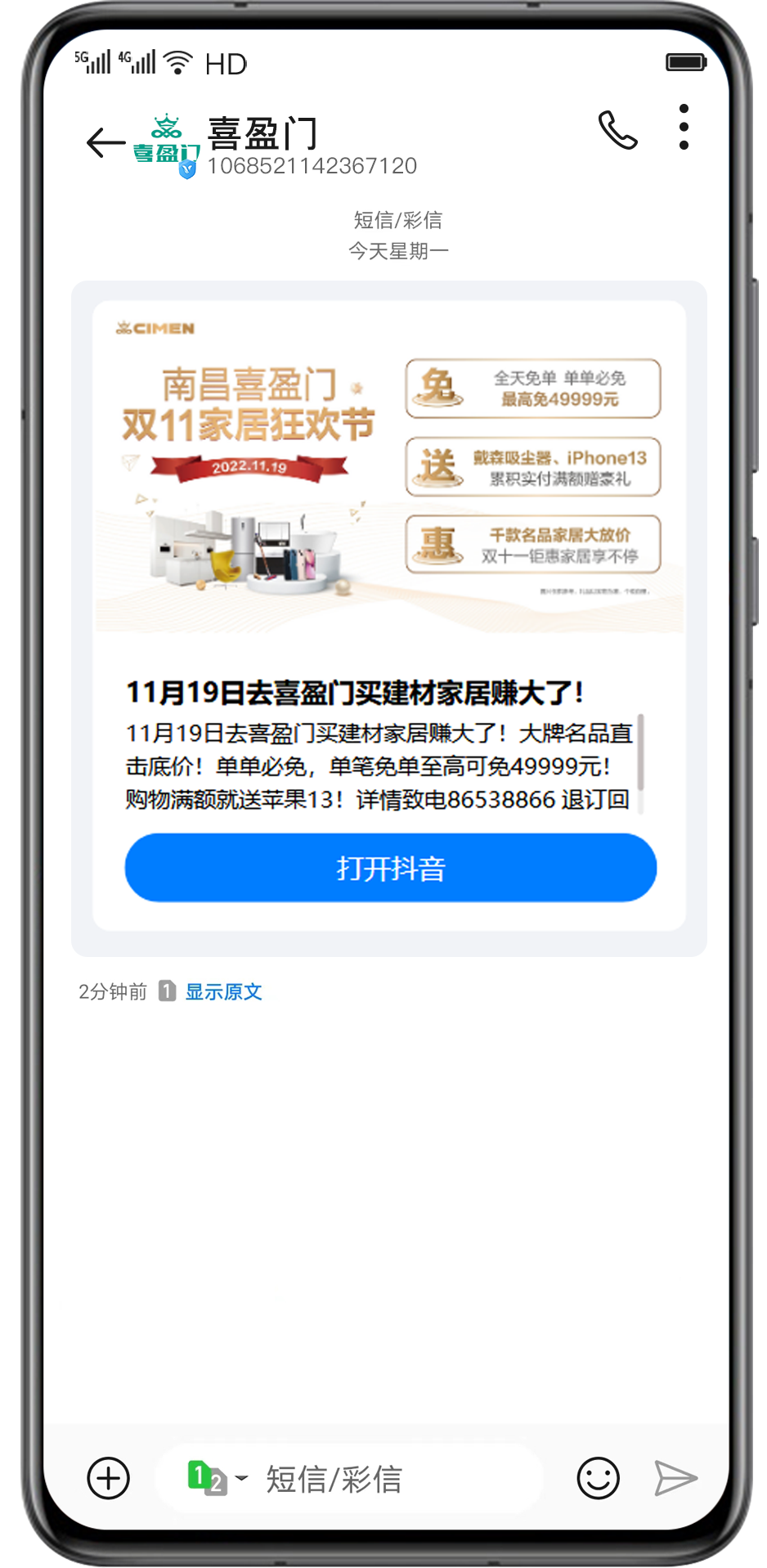
Task: Tap 显示原文 to show original text
Action: (x=223, y=992)
